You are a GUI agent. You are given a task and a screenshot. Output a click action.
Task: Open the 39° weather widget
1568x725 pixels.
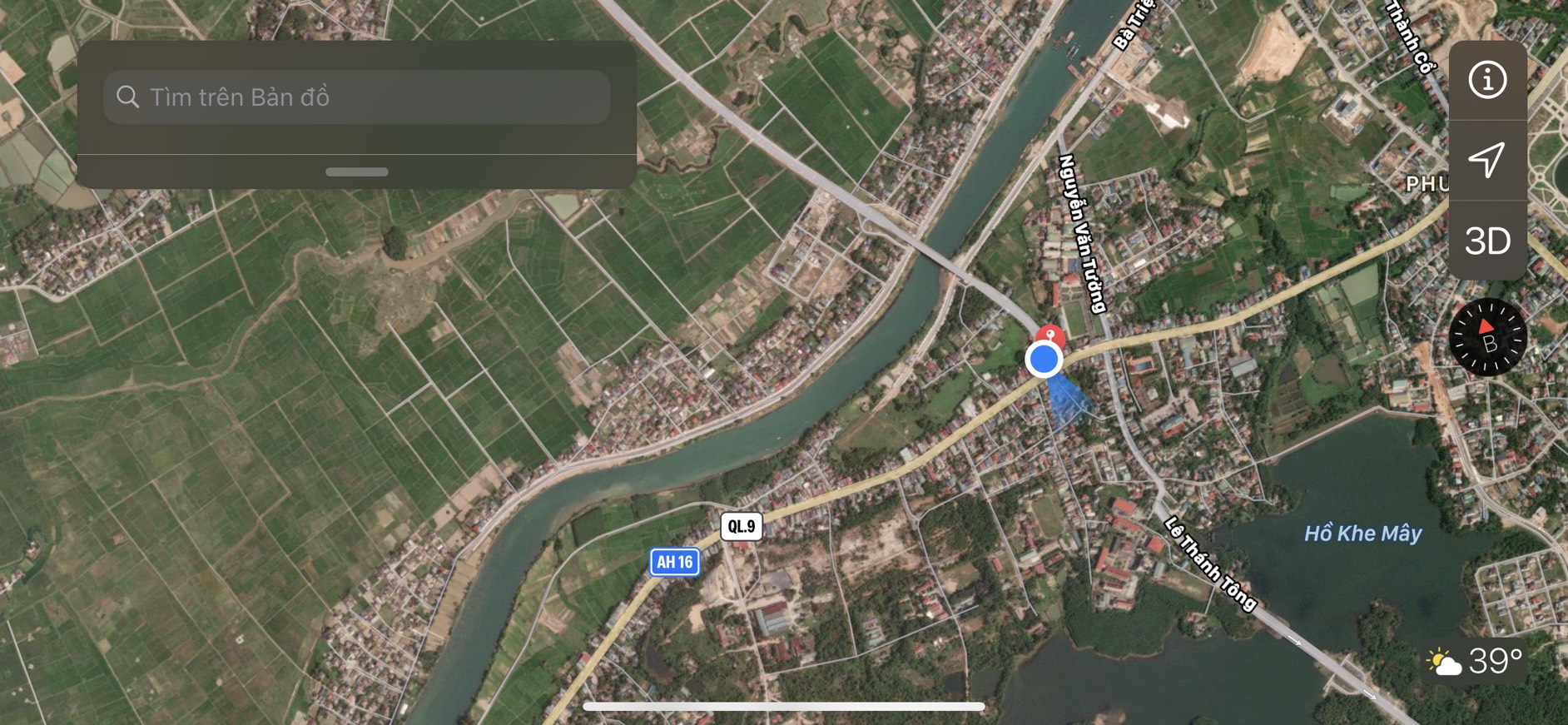(1475, 662)
